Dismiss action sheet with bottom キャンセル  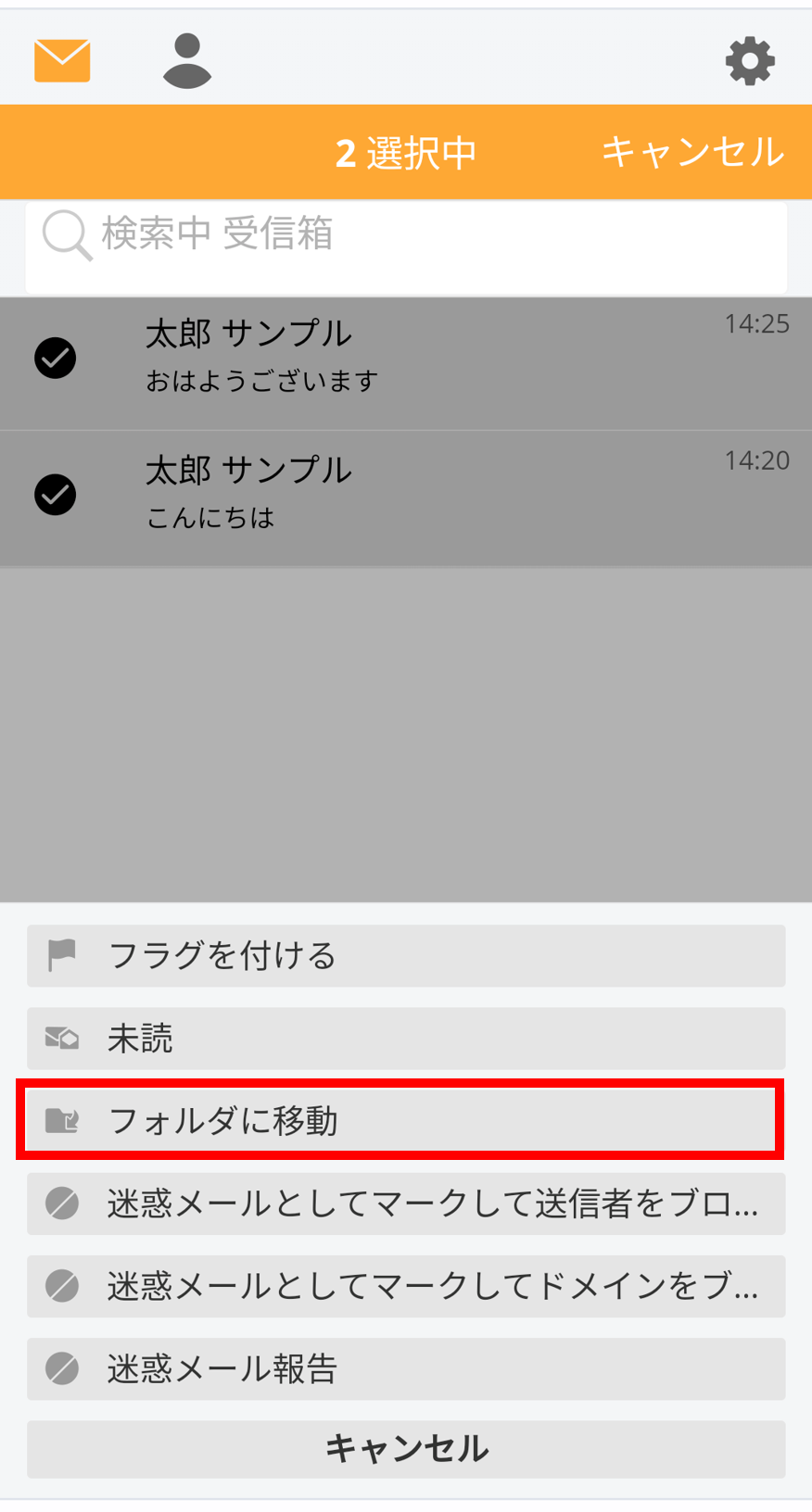coord(406,1449)
